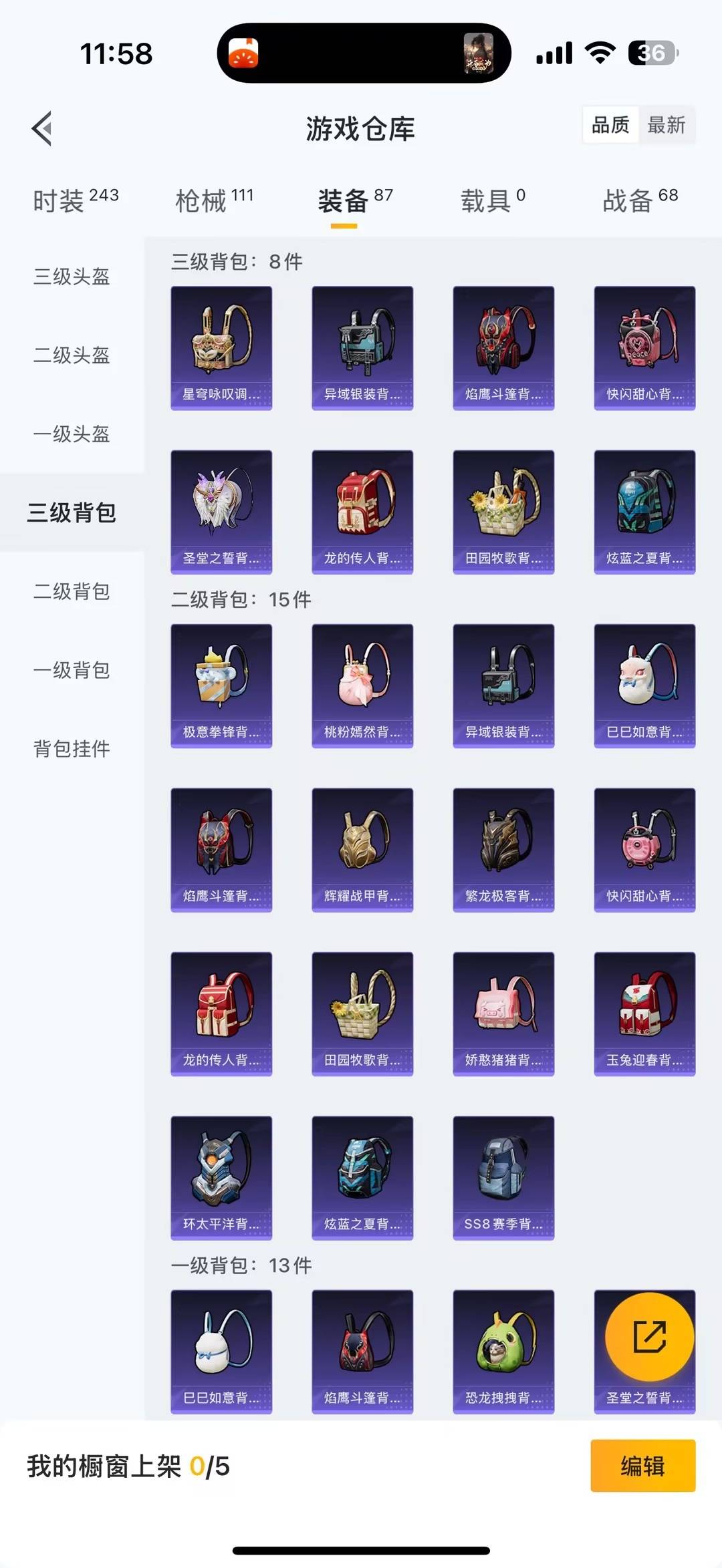Go back from 游戏仓库
722x1568 pixels.
(42, 128)
